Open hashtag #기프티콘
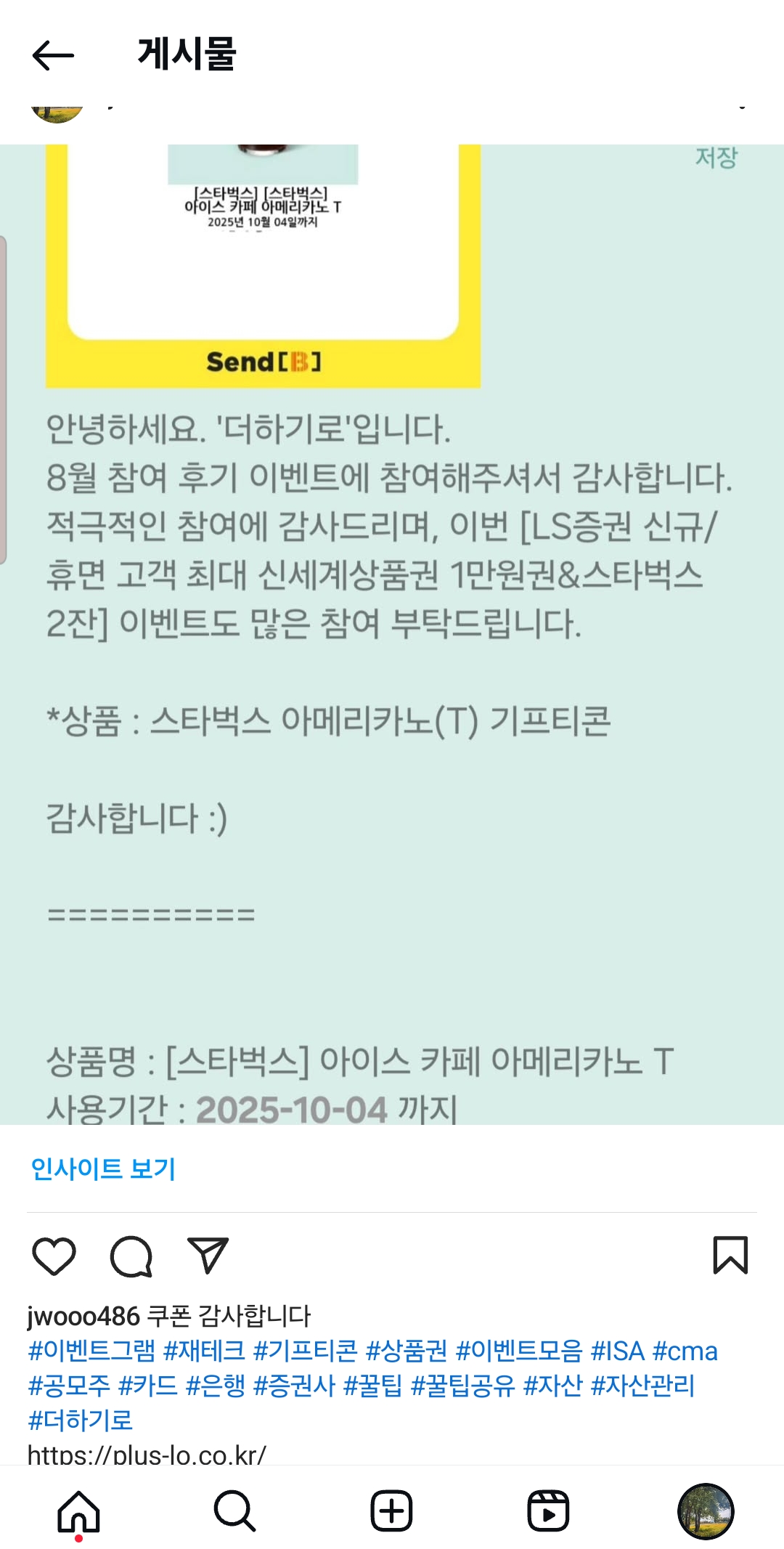Viewport: 784px width, 1549px height. pyautogui.click(x=305, y=1351)
